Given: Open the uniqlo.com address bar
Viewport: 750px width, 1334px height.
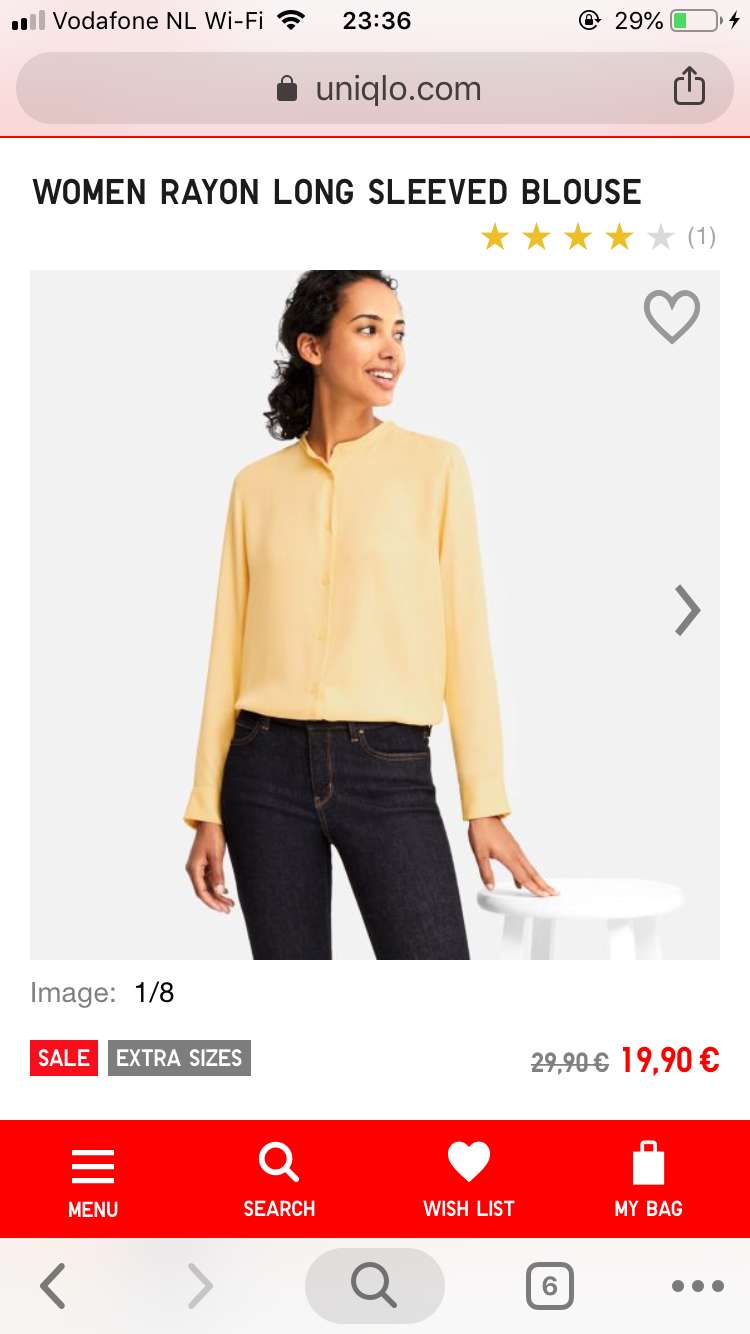Looking at the screenshot, I should tap(375, 89).
